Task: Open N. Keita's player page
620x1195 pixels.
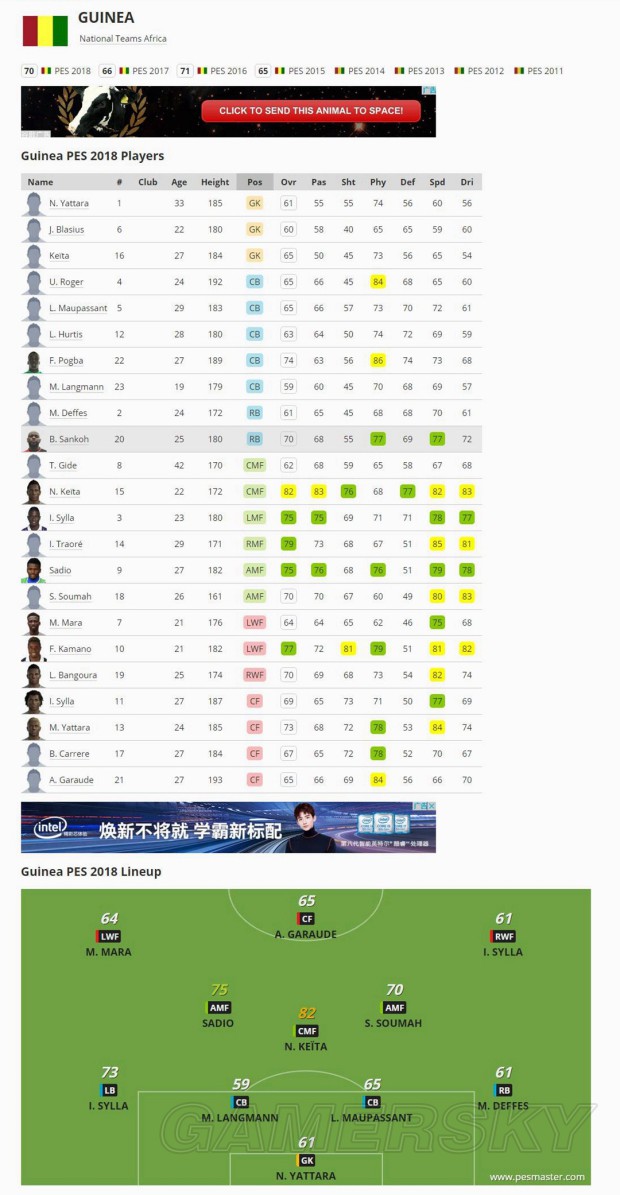Action: 65,492
